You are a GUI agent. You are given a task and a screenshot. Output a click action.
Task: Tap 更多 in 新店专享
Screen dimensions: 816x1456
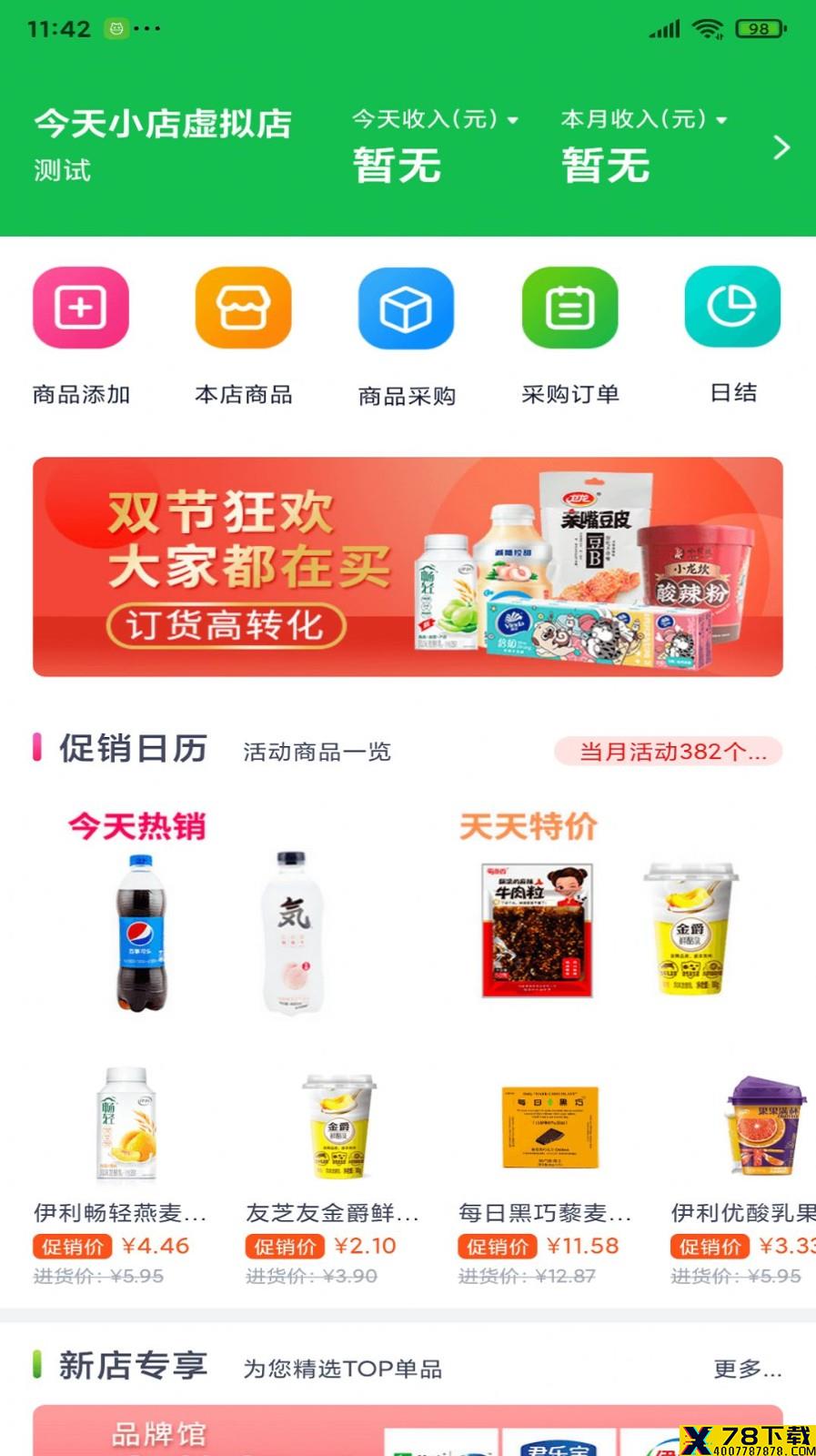[x=748, y=1369]
